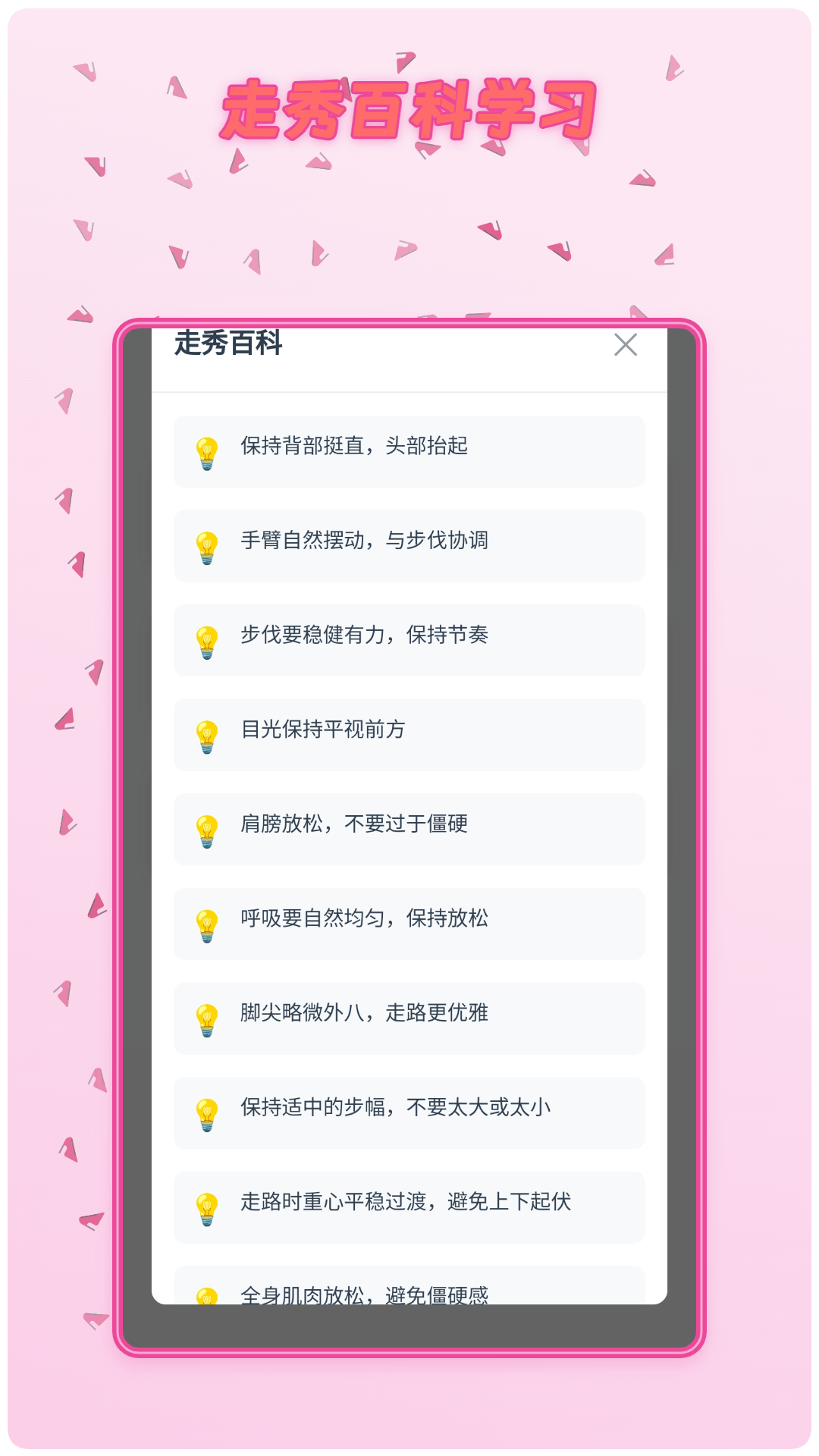Click the lightbulb icon next to 保持背部挺直
This screenshot has width=819, height=1456.
pos(207,450)
